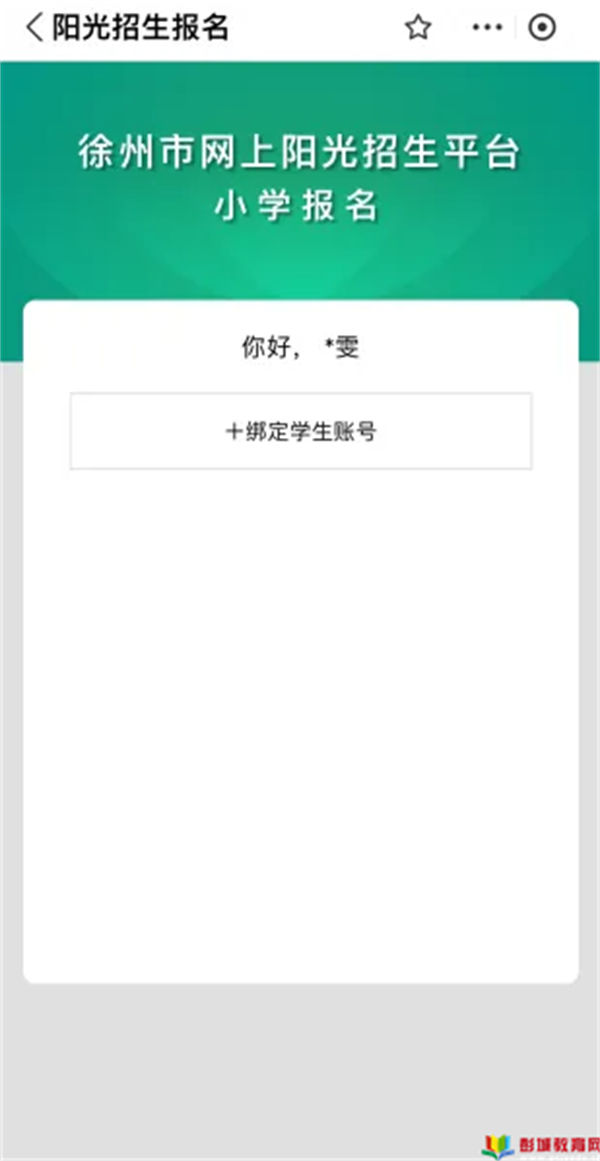Tap 绑定学生账号 to bind student account
Viewport: 600px width, 1161px height.
[x=301, y=431]
